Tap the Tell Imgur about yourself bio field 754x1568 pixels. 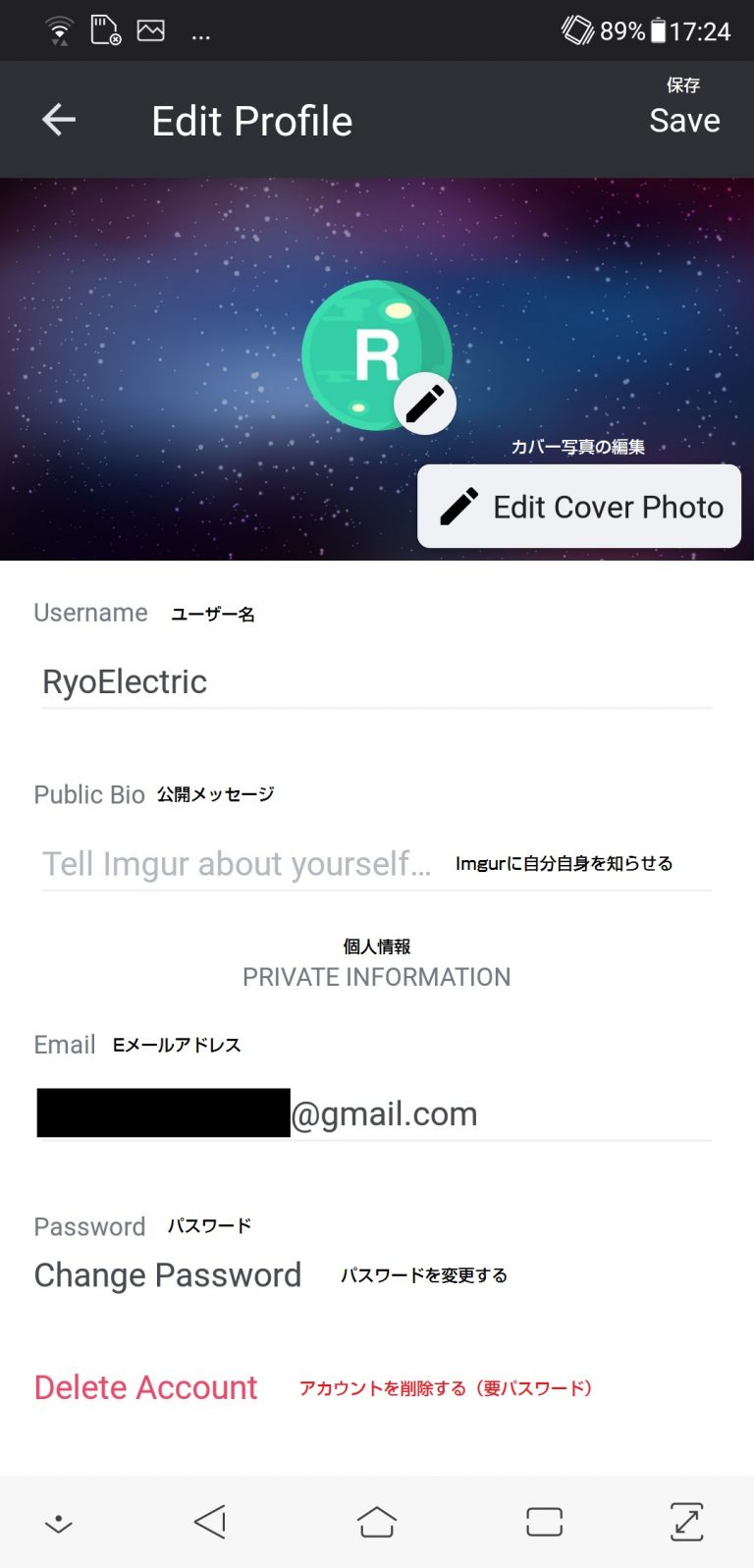click(x=236, y=863)
